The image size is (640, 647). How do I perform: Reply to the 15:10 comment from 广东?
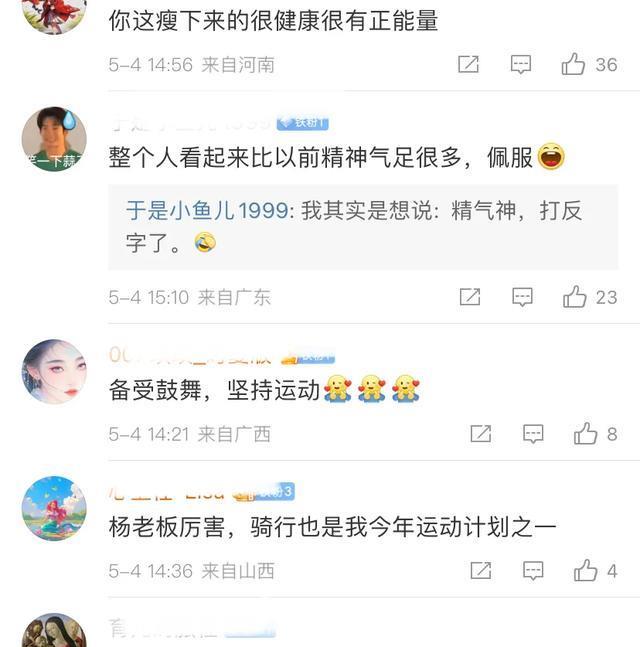coord(522,297)
